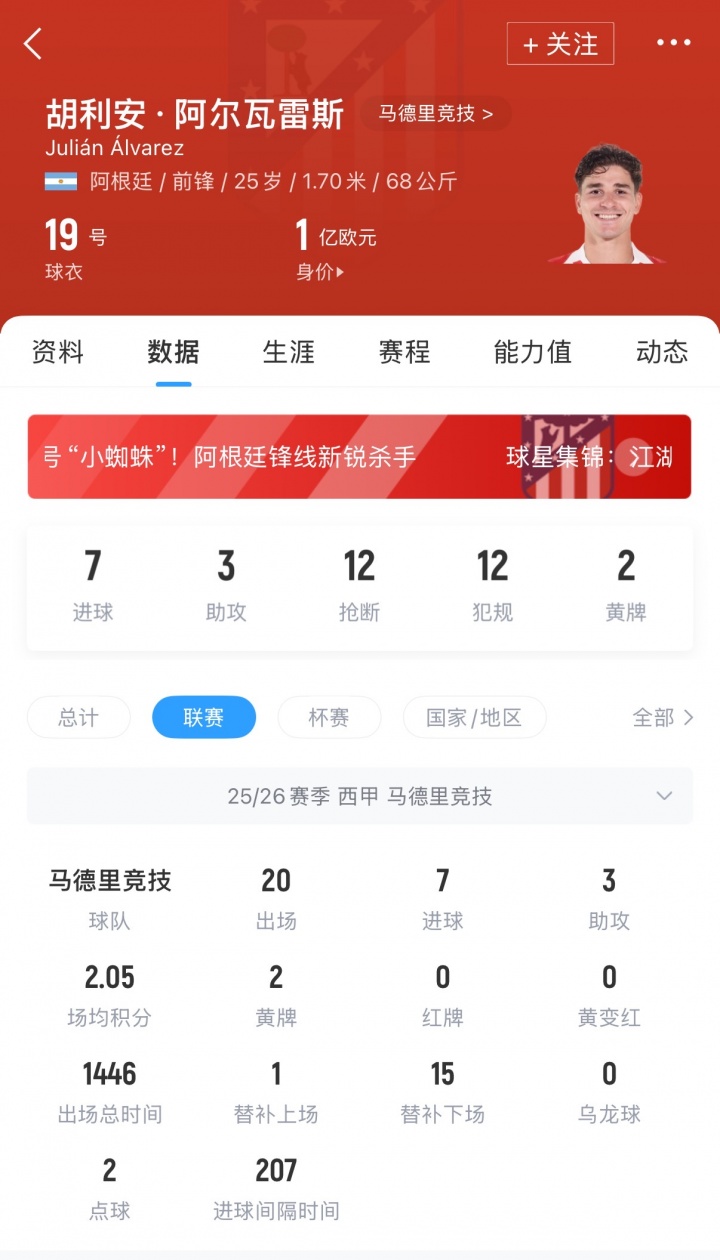Screen dimensions: 720x1260
Task: Switch to the 资料 tab
Action: (x=58, y=352)
